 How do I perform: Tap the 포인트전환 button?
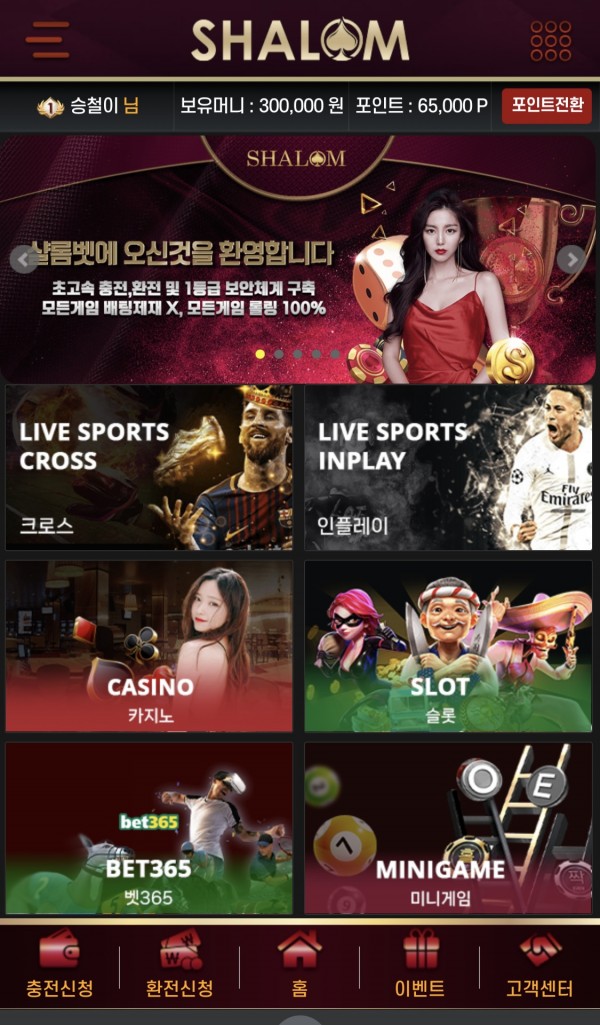pos(546,105)
